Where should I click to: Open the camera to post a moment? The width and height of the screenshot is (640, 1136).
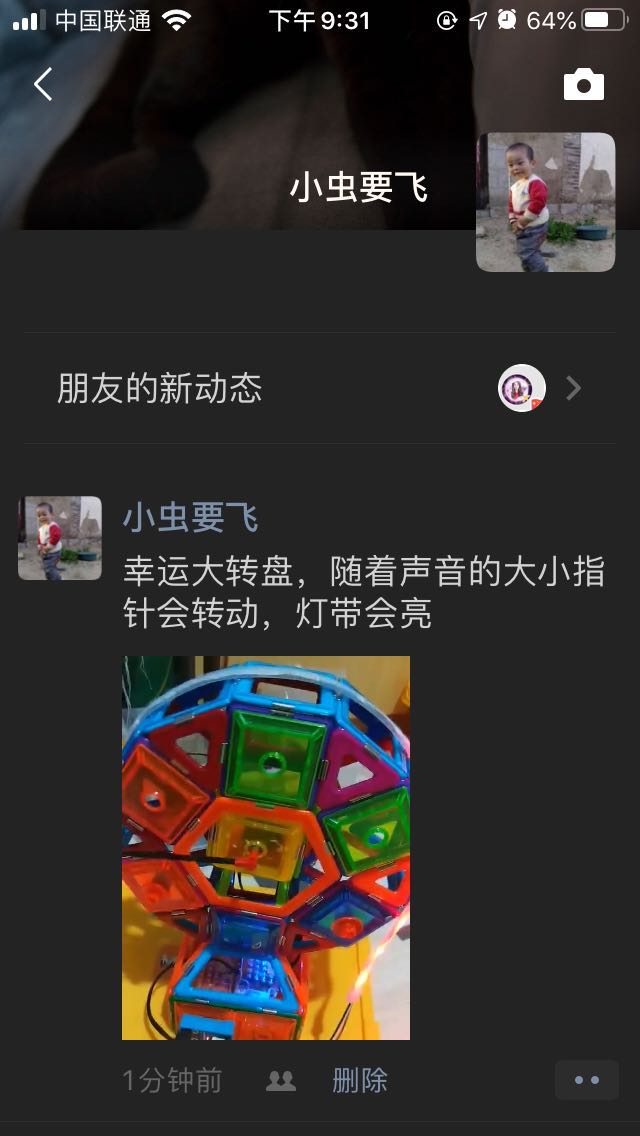584,85
